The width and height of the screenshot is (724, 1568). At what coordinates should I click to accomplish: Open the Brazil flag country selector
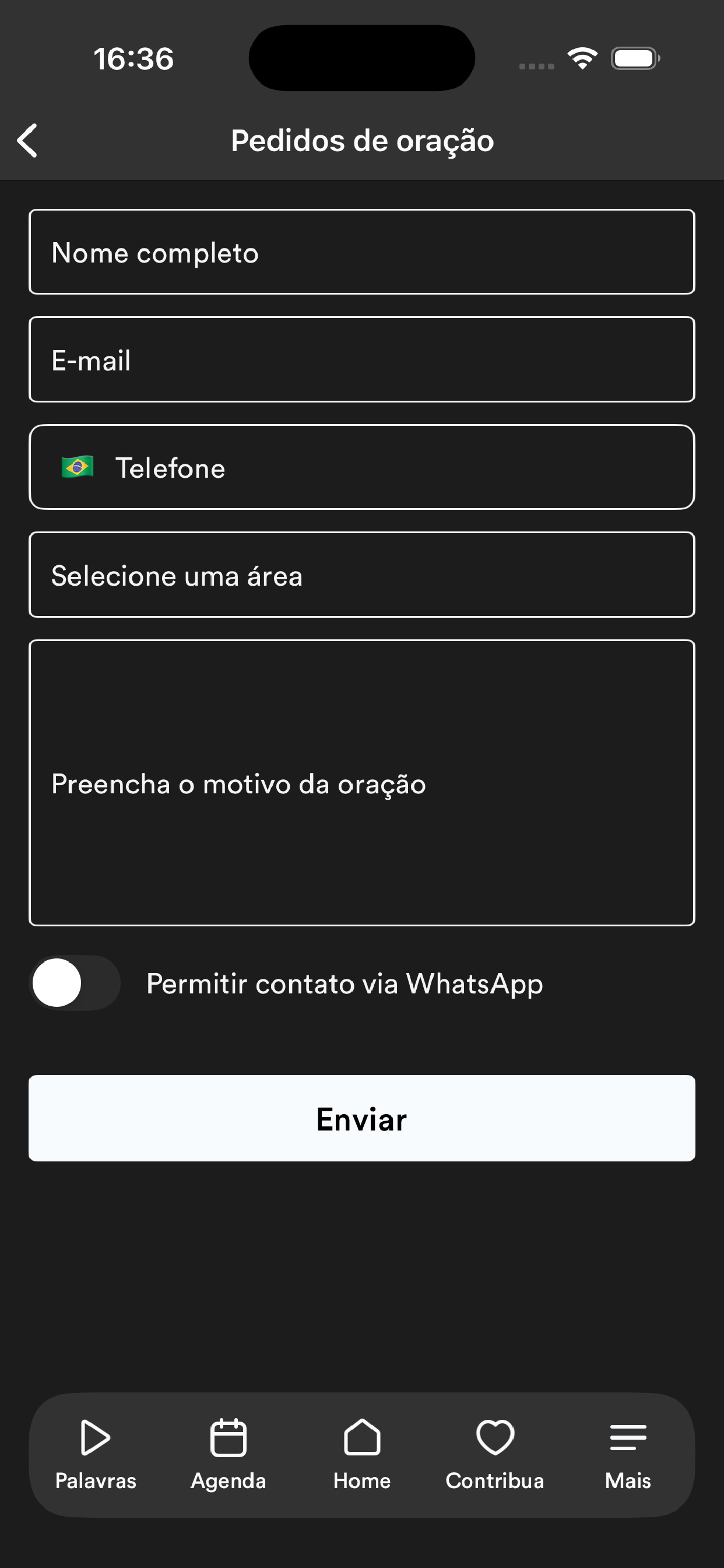pos(78,467)
